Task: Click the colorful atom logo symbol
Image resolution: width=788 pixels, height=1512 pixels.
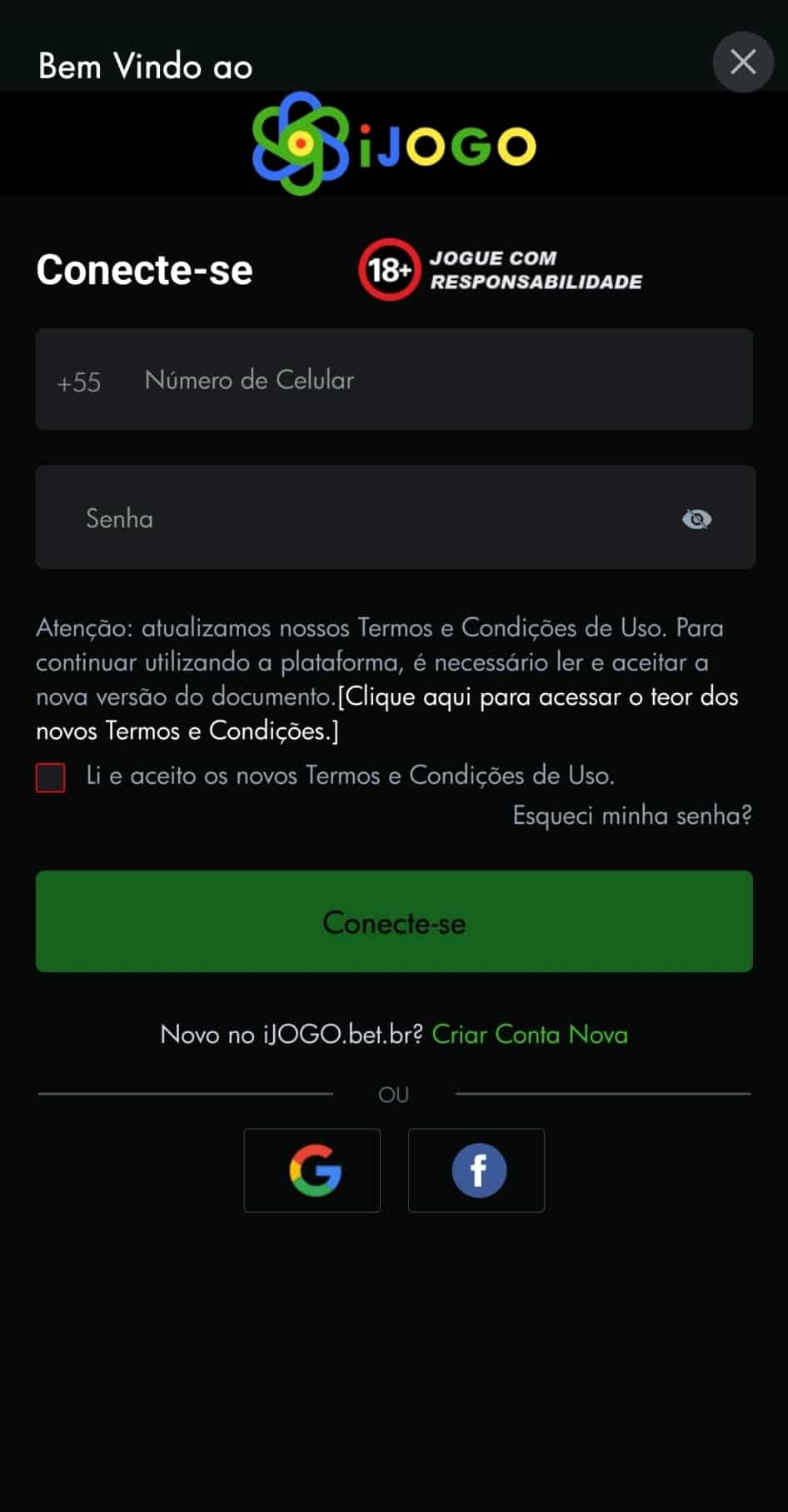Action: [300, 143]
